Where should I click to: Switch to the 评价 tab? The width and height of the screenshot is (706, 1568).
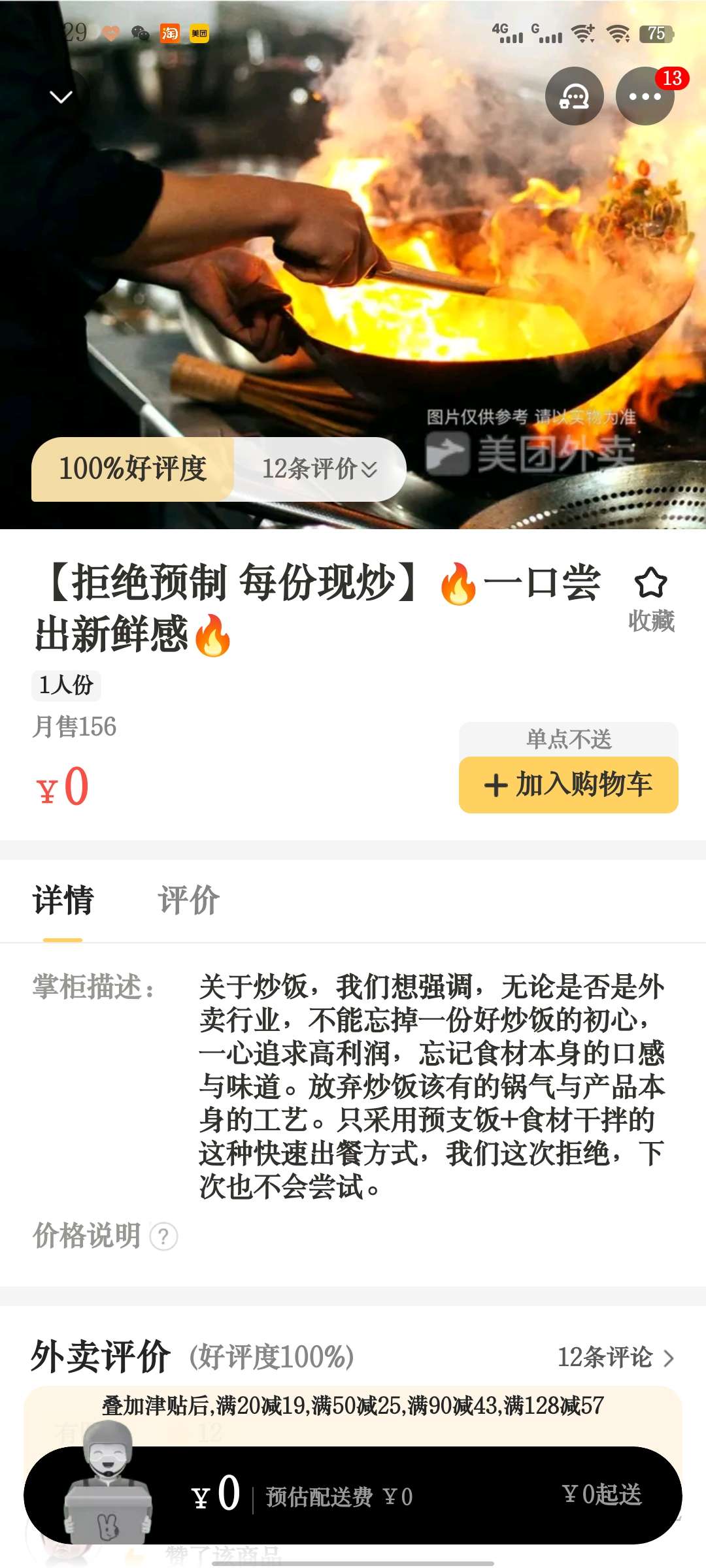(188, 900)
